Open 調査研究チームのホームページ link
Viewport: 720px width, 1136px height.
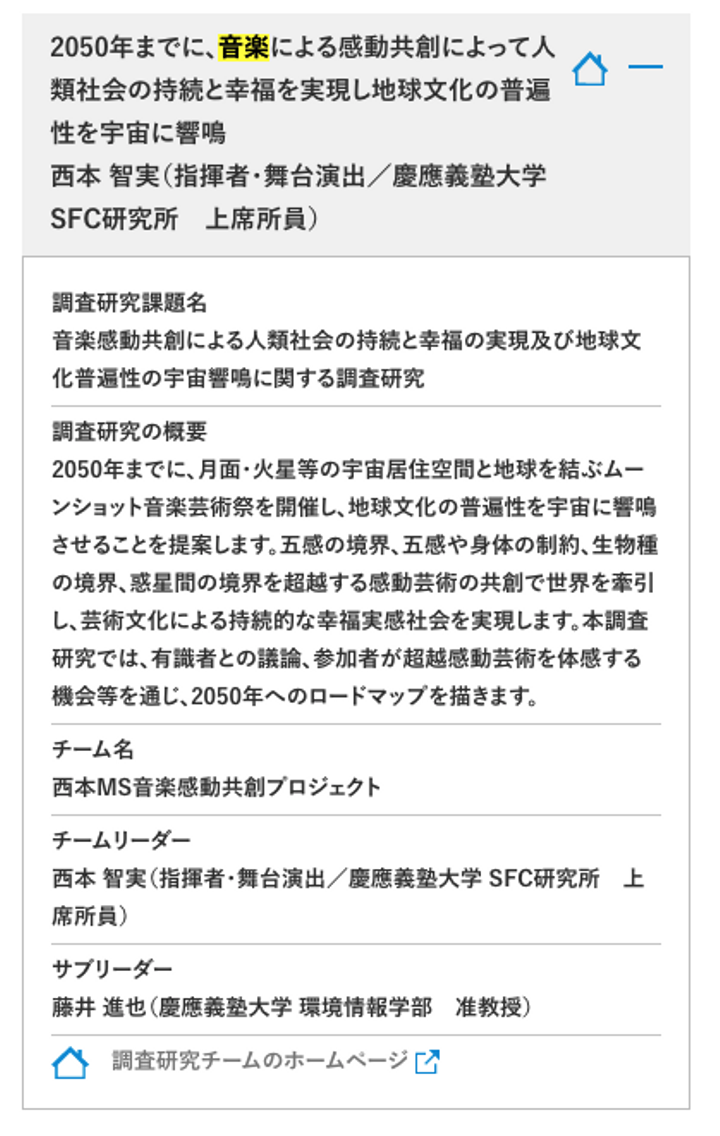(x=260, y=1060)
